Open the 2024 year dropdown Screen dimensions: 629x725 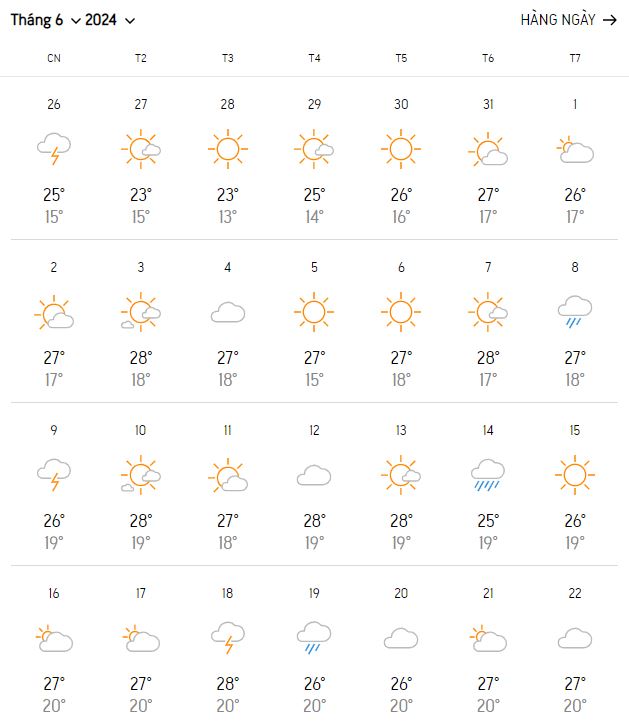coord(110,20)
